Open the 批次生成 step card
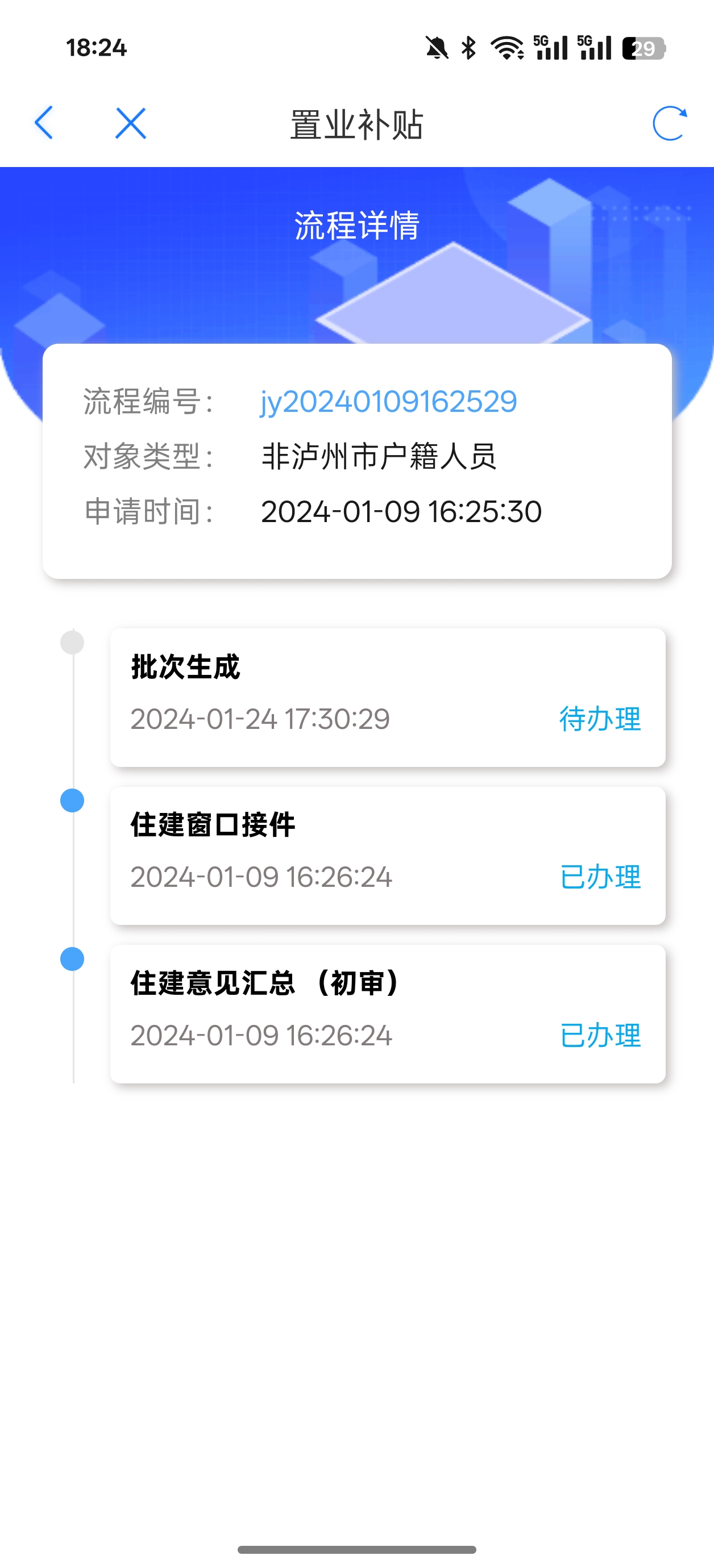 388,697
